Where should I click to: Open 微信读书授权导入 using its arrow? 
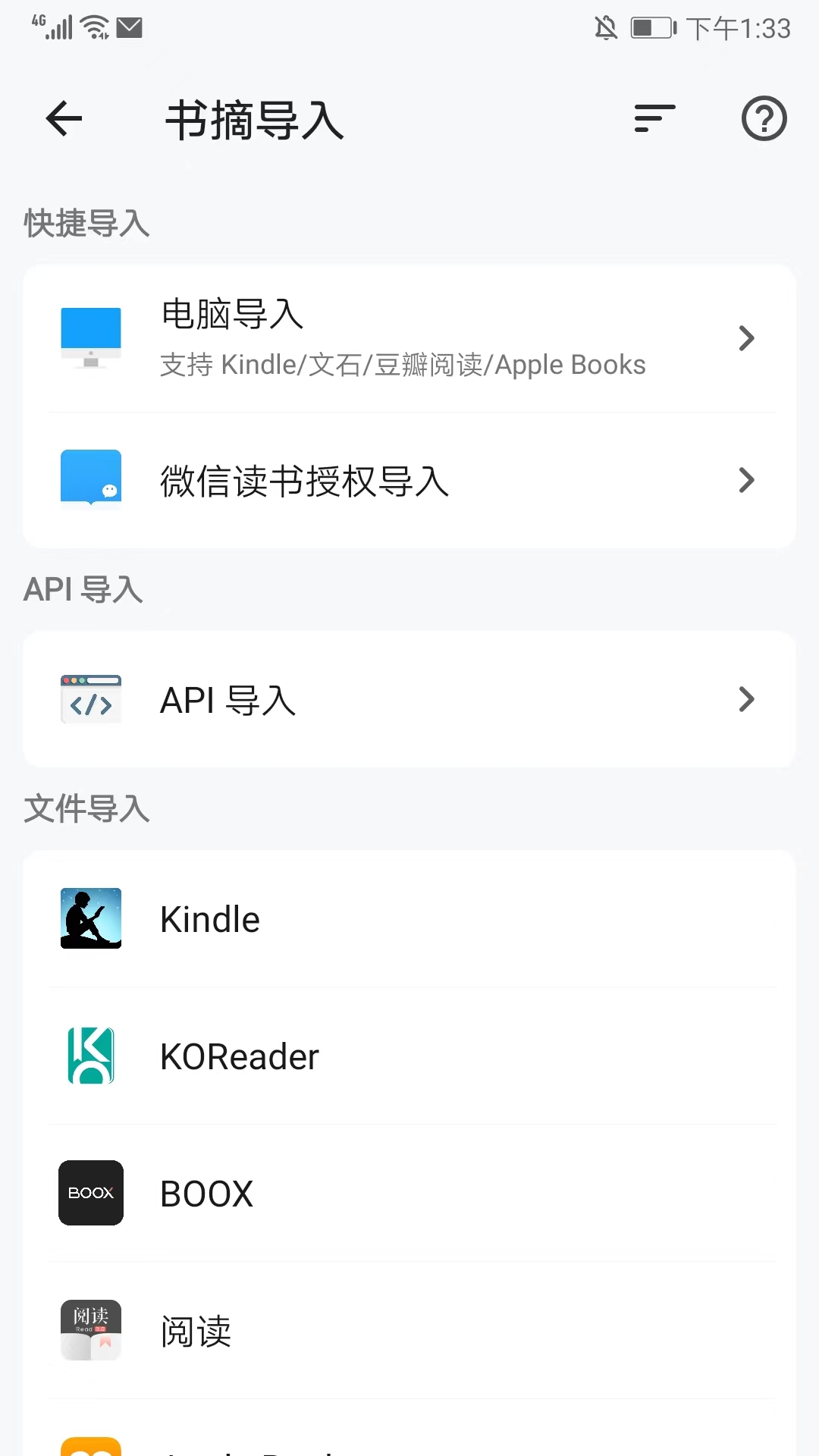[x=747, y=479]
